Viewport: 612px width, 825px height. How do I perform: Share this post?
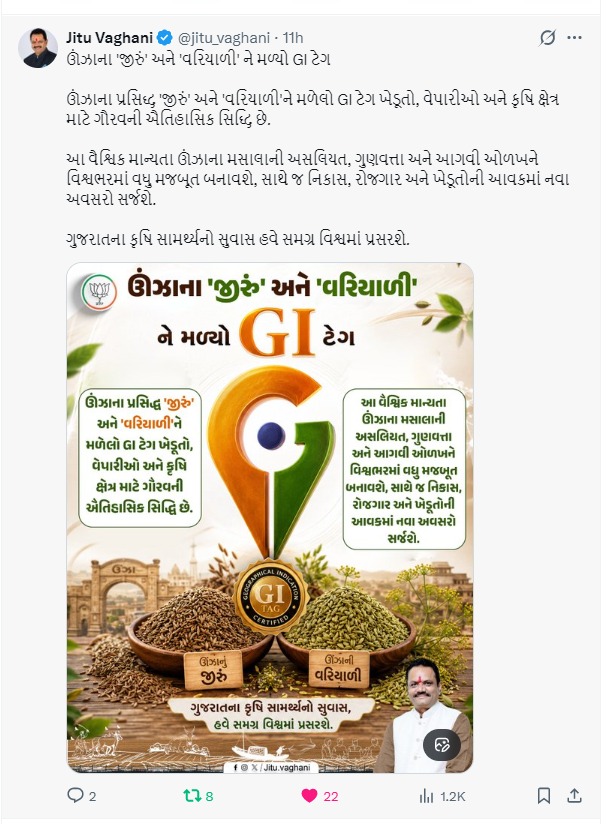pyautogui.click(x=574, y=796)
